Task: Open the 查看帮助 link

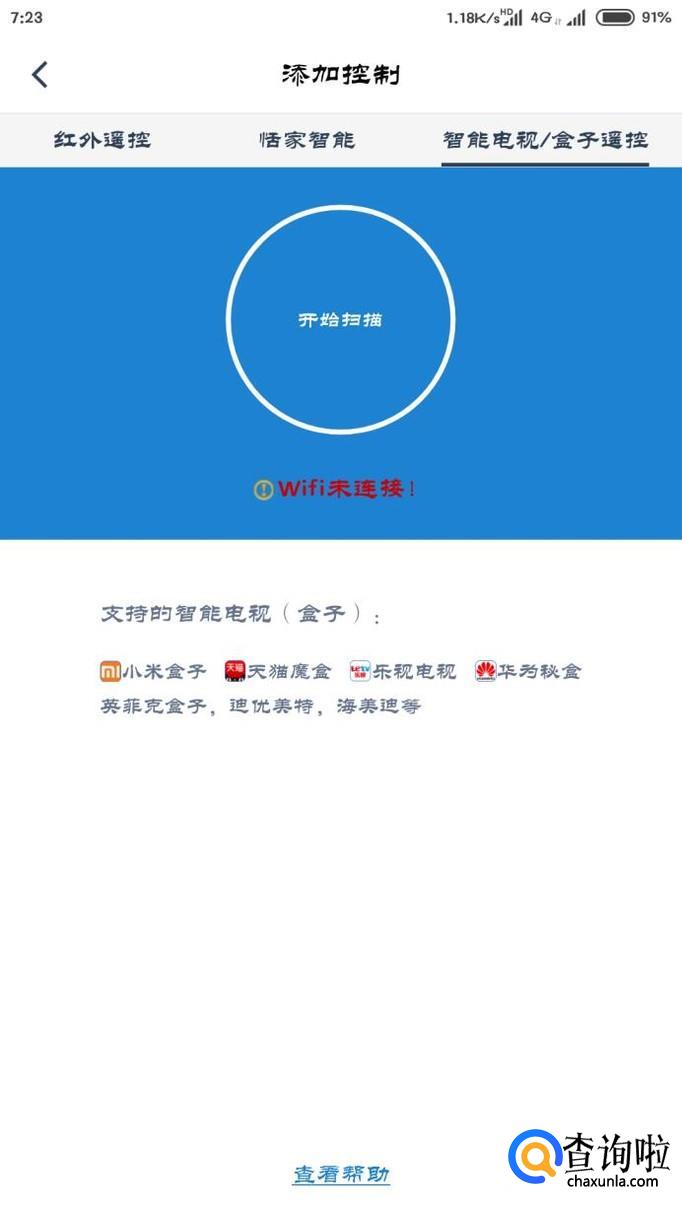Action: point(341,1174)
